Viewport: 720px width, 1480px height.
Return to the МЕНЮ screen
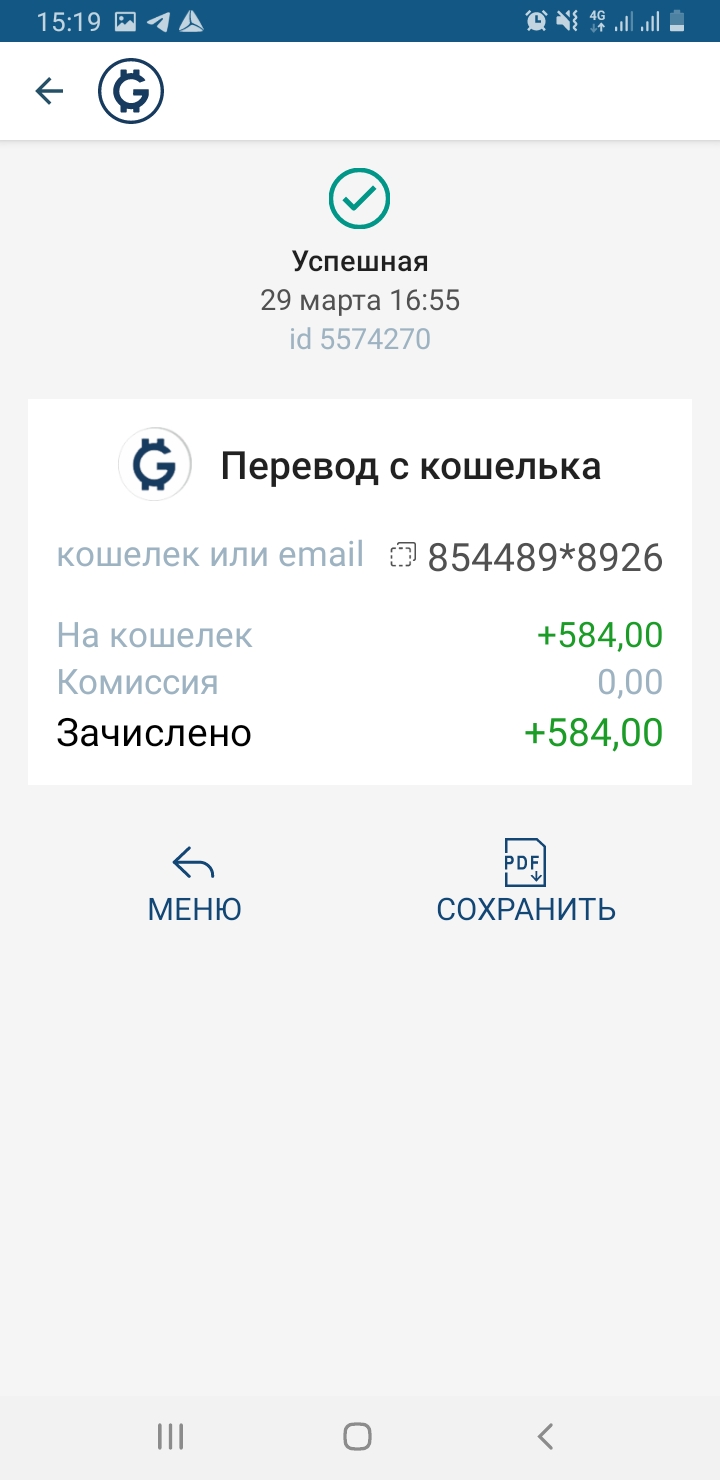pos(194,883)
